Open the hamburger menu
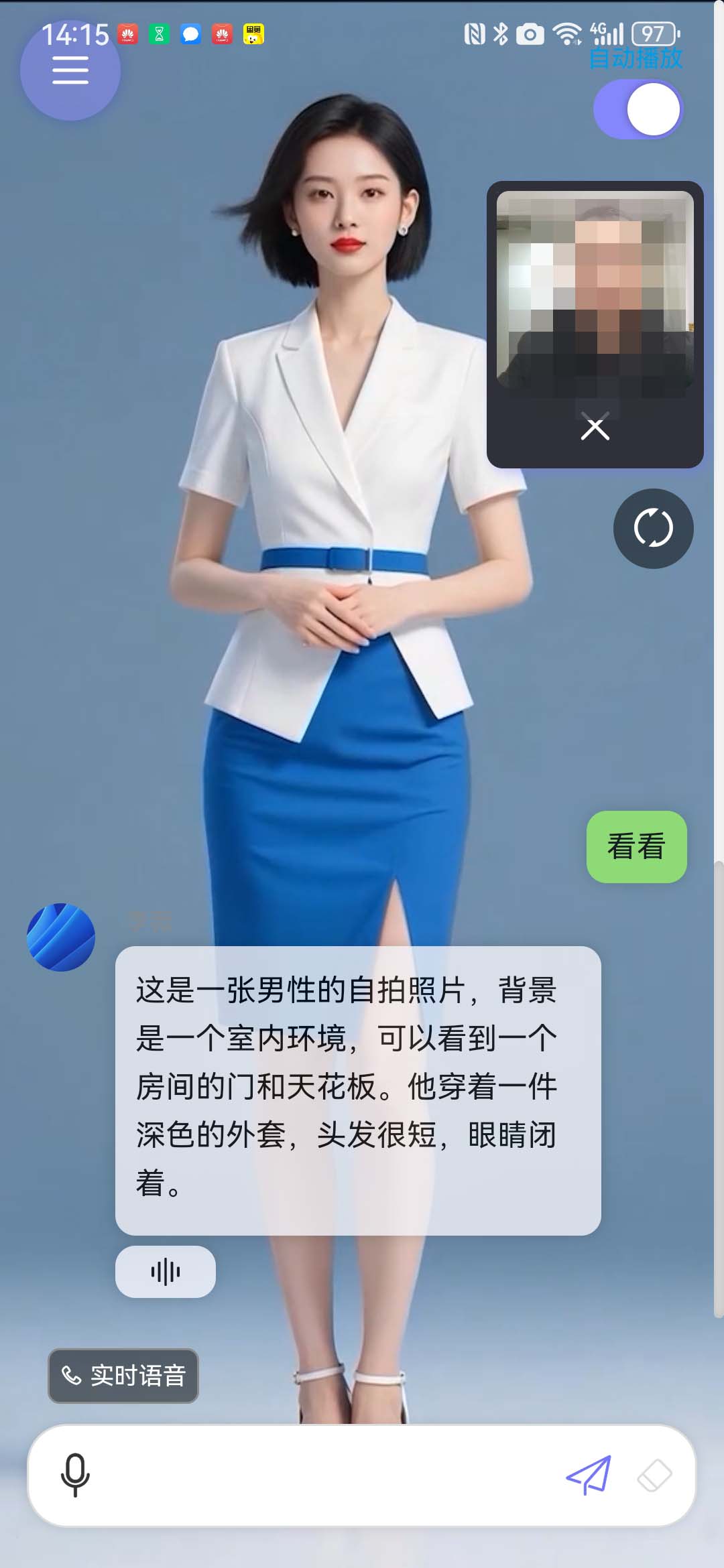This screenshot has height=1568, width=724. pos(70,70)
